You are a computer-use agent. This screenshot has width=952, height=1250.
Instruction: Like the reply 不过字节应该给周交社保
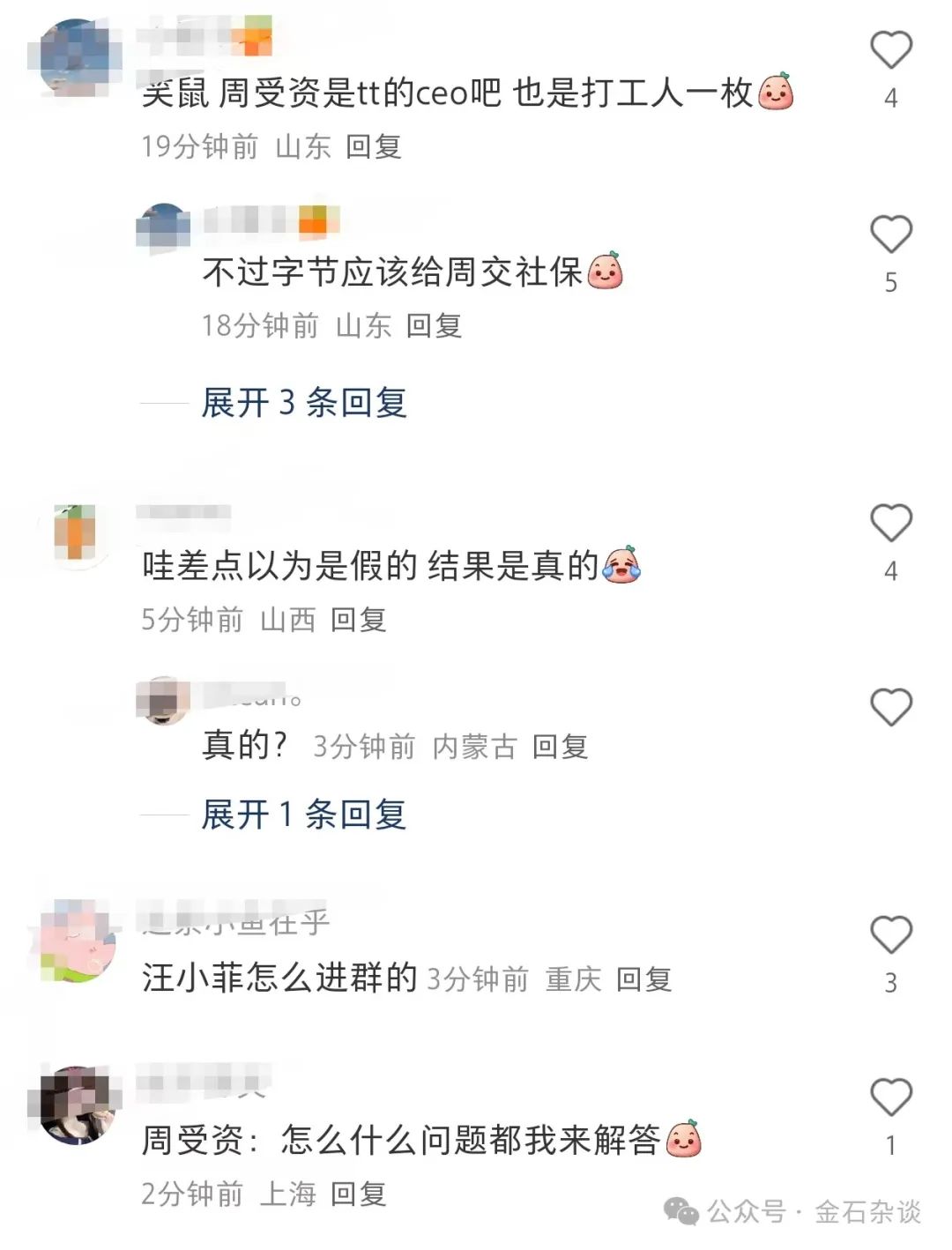point(890,234)
